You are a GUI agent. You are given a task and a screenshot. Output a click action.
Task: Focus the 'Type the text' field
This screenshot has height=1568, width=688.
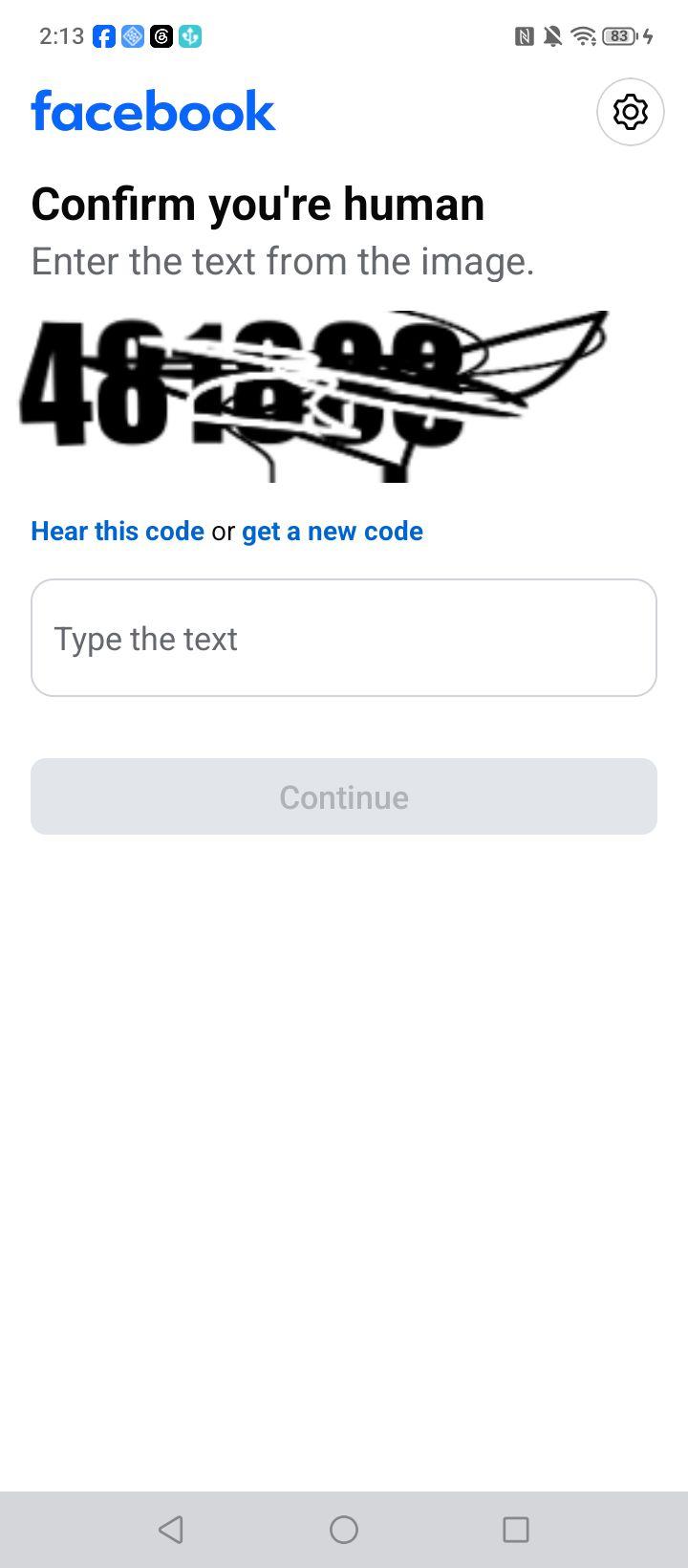click(x=344, y=638)
